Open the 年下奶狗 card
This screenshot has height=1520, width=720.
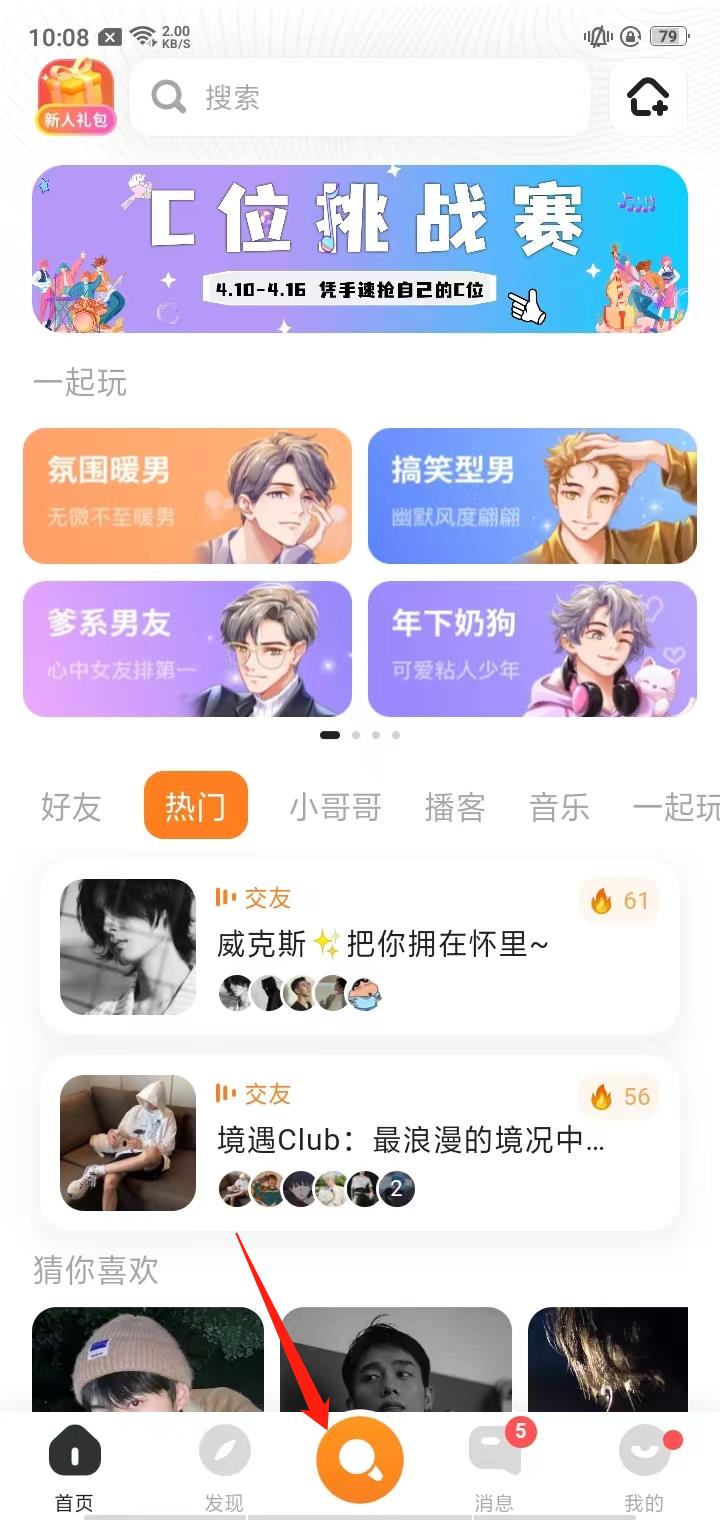532,649
